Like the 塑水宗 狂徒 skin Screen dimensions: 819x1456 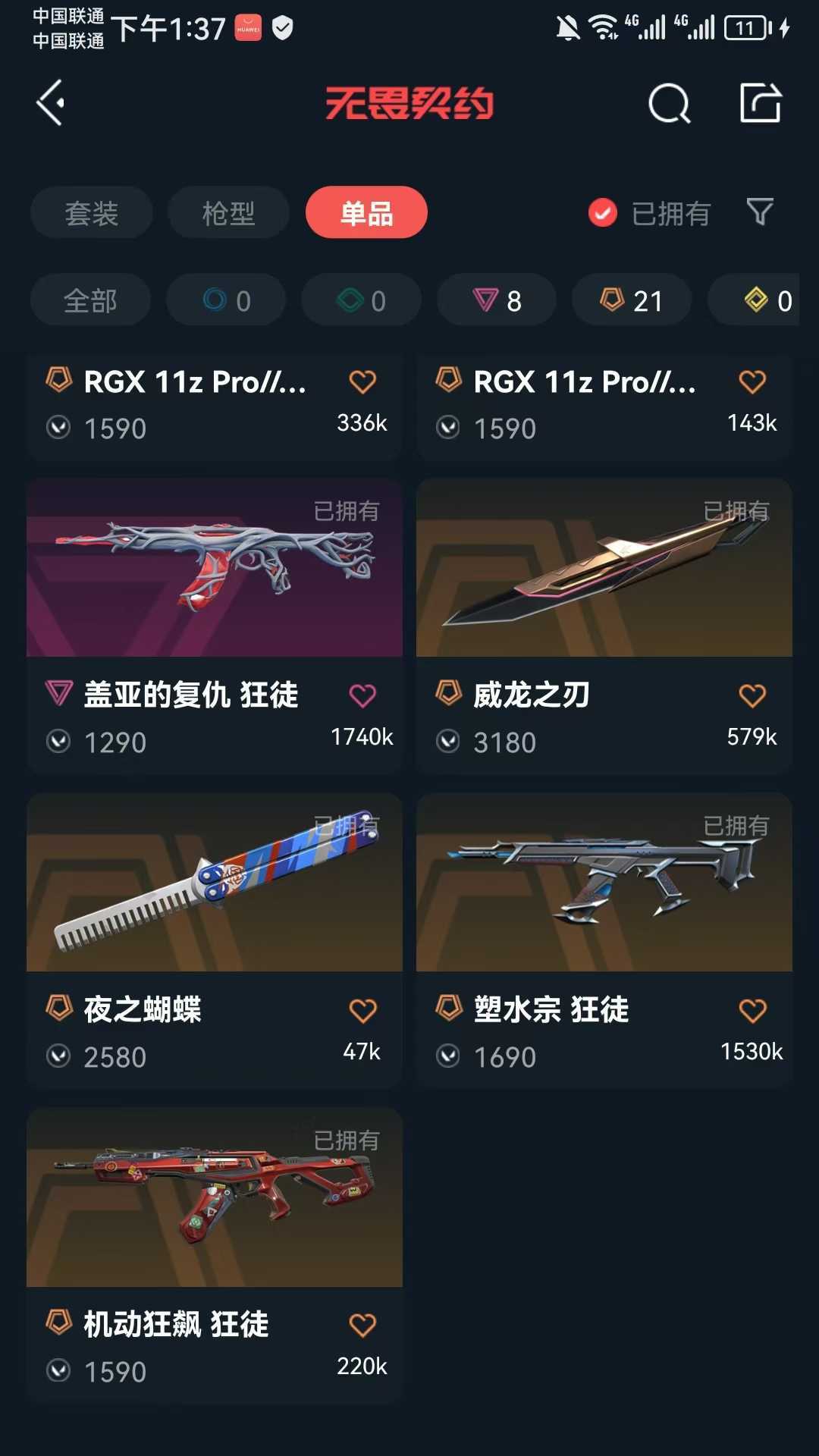752,1010
